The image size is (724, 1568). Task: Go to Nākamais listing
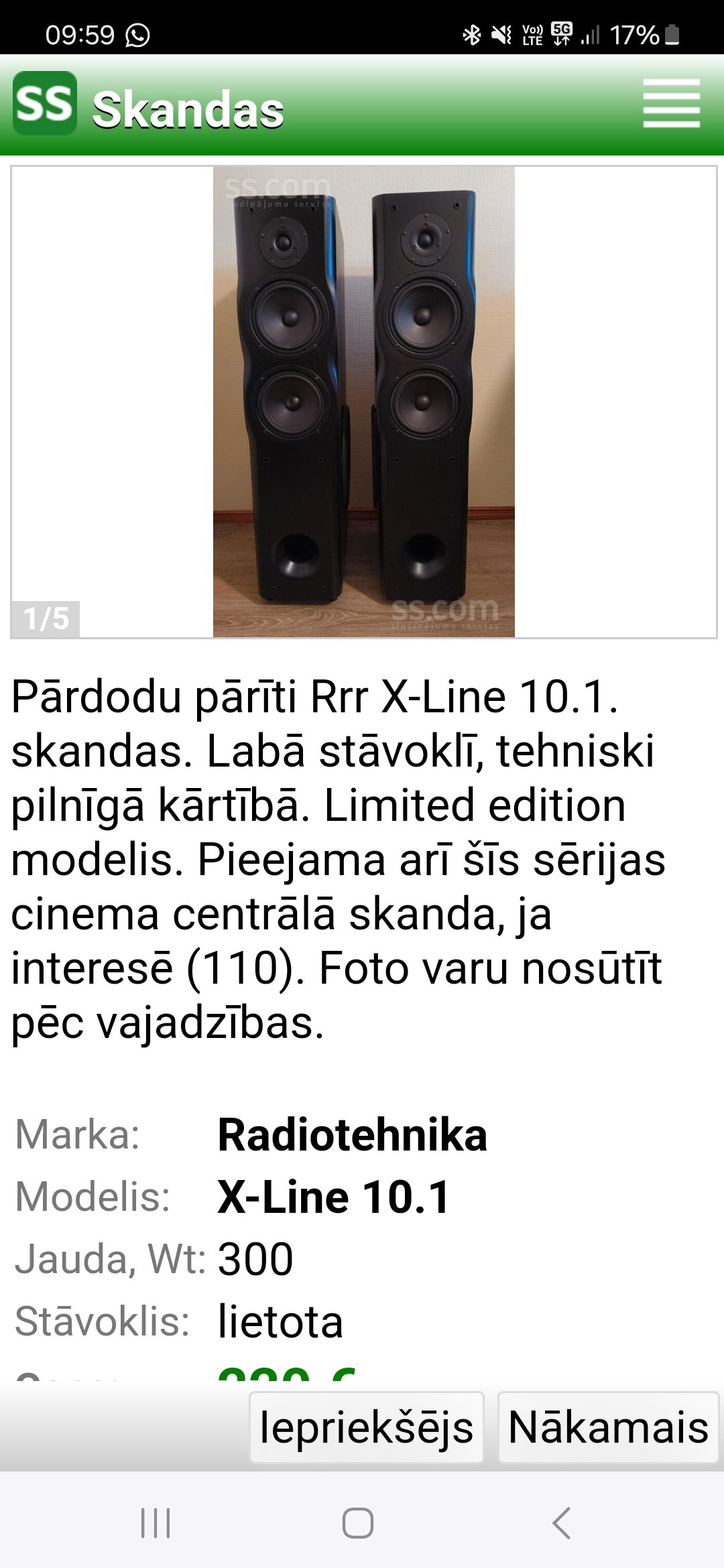point(609,1427)
